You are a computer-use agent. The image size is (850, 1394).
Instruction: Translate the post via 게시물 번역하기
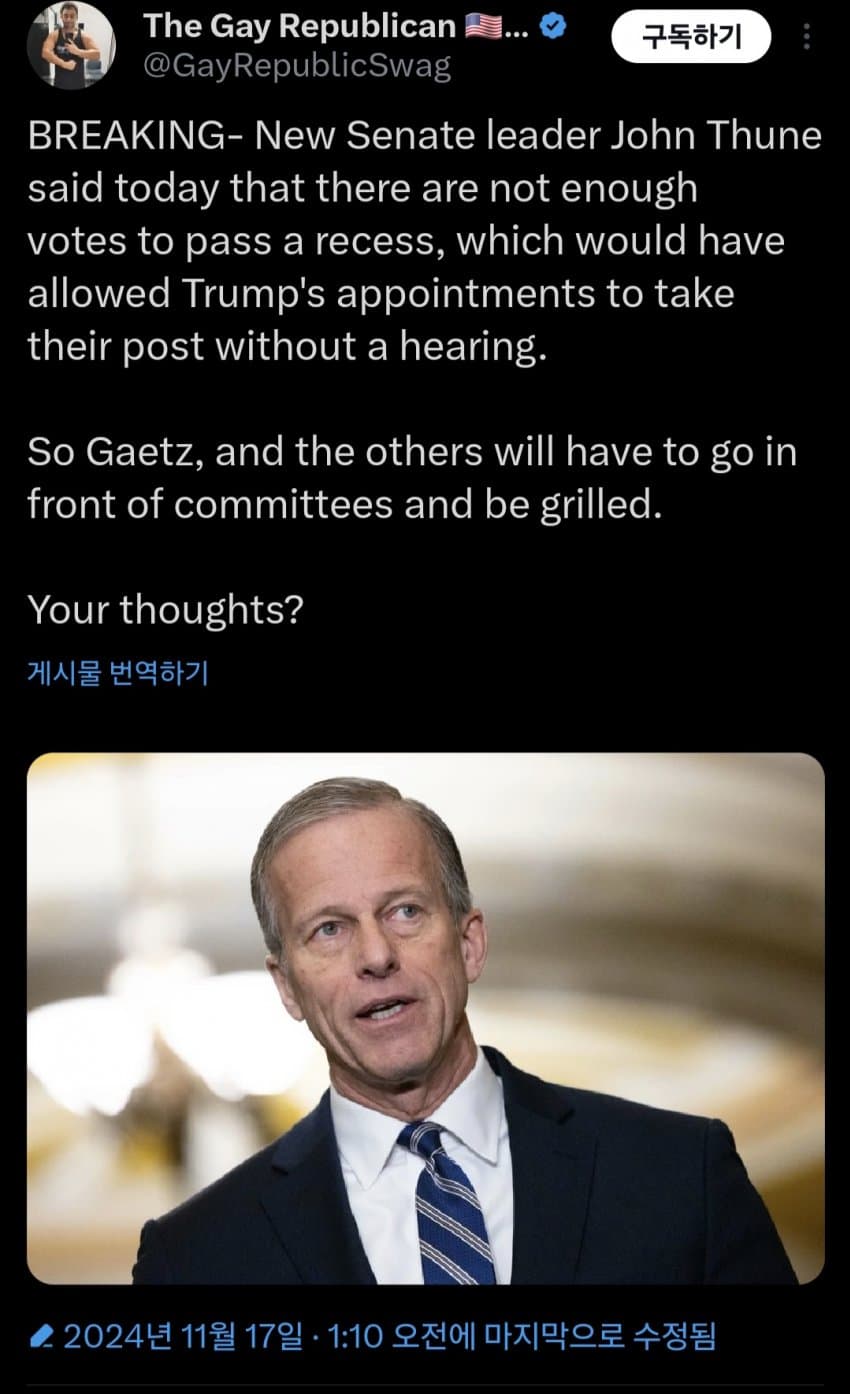(x=118, y=673)
